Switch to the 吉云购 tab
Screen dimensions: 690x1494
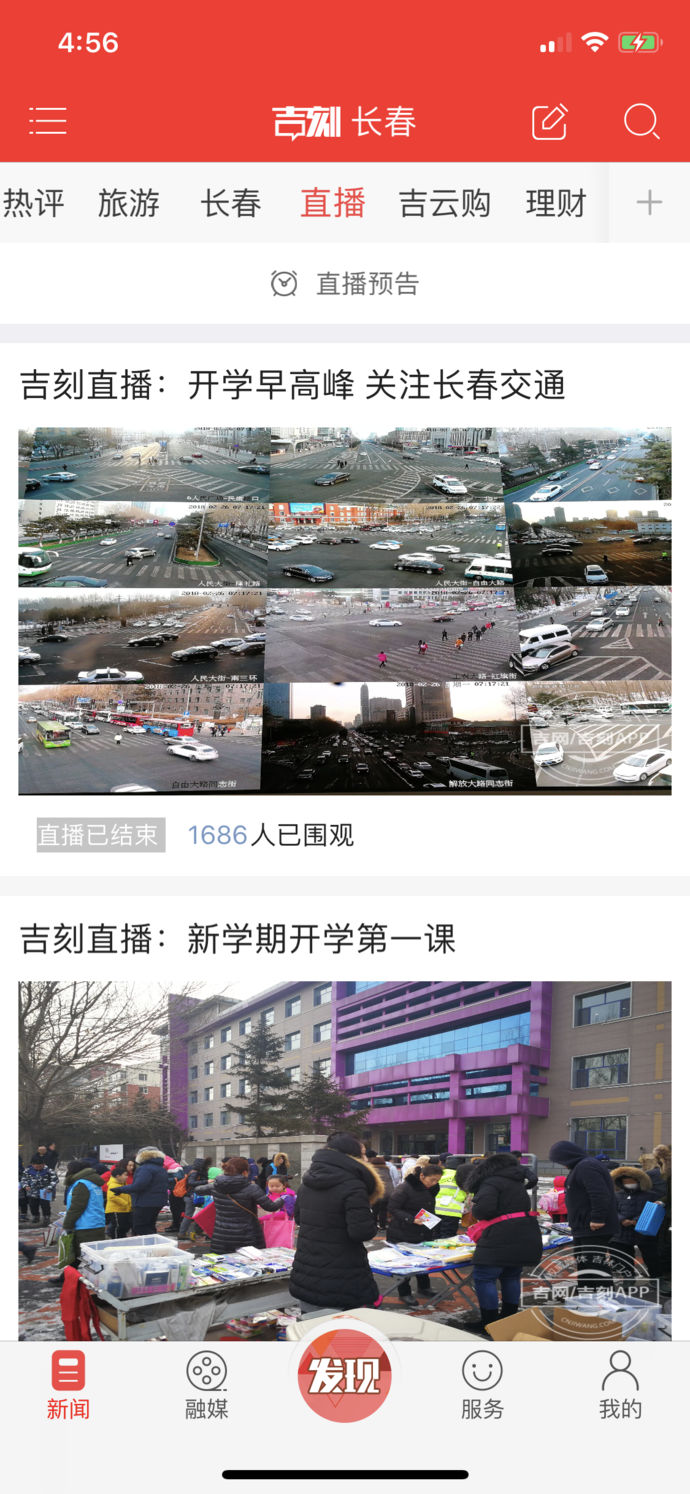click(444, 203)
